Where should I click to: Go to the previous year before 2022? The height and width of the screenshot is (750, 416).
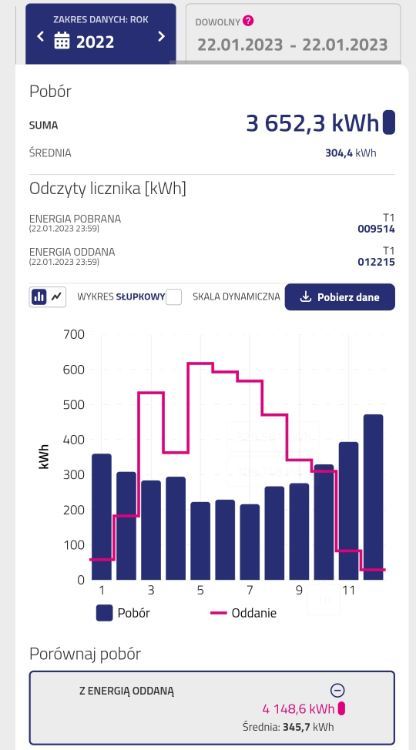(x=41, y=37)
